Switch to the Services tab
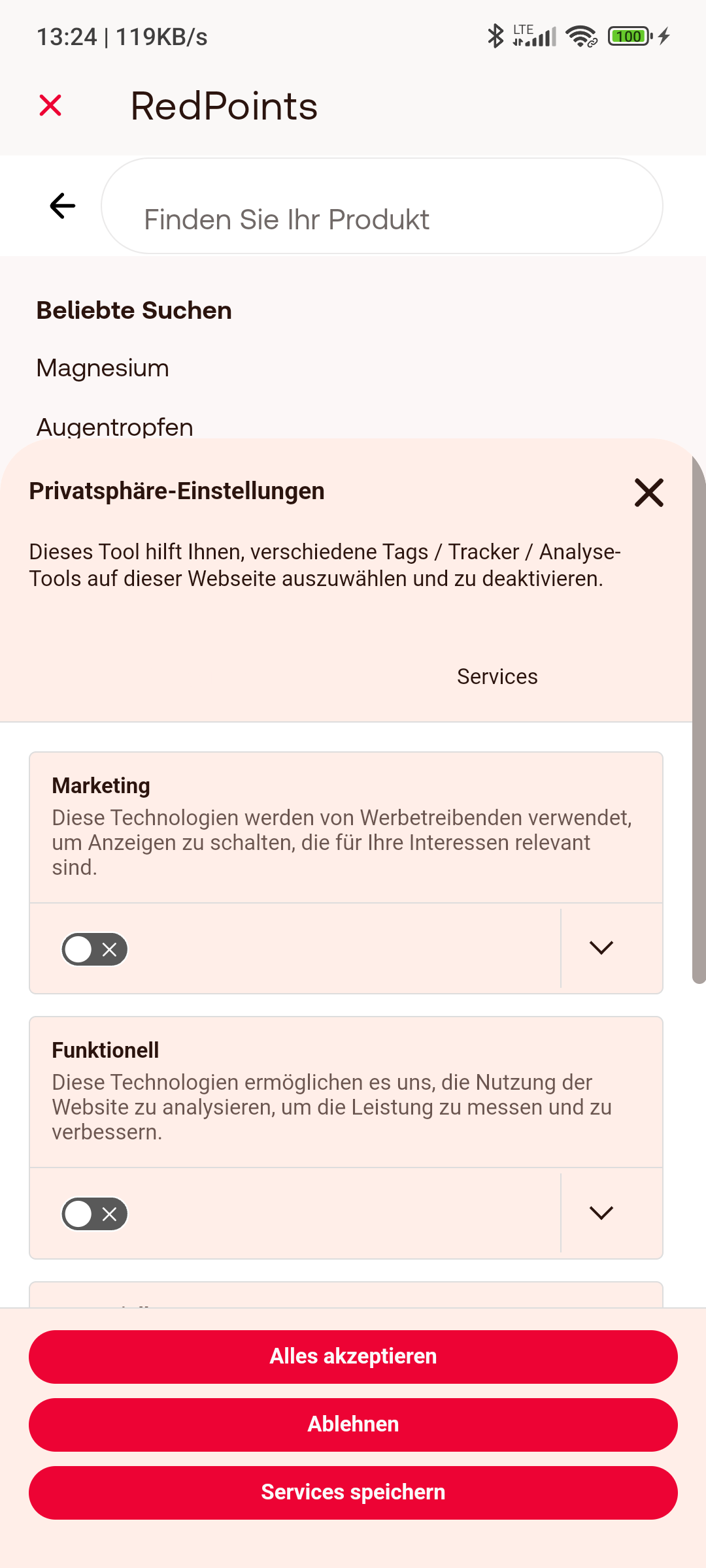 click(x=497, y=676)
